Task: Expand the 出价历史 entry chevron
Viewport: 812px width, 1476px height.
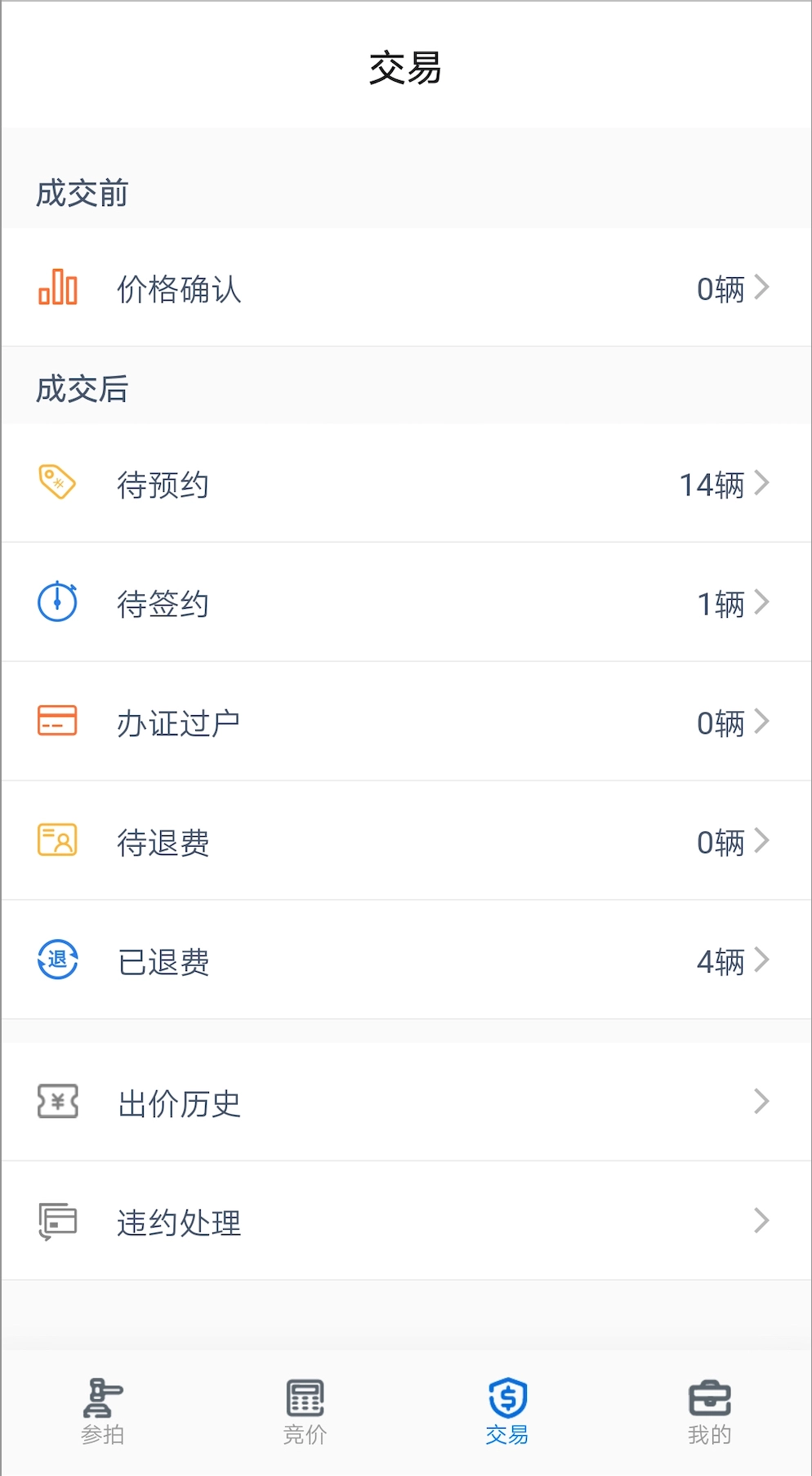Action: pos(763,1103)
